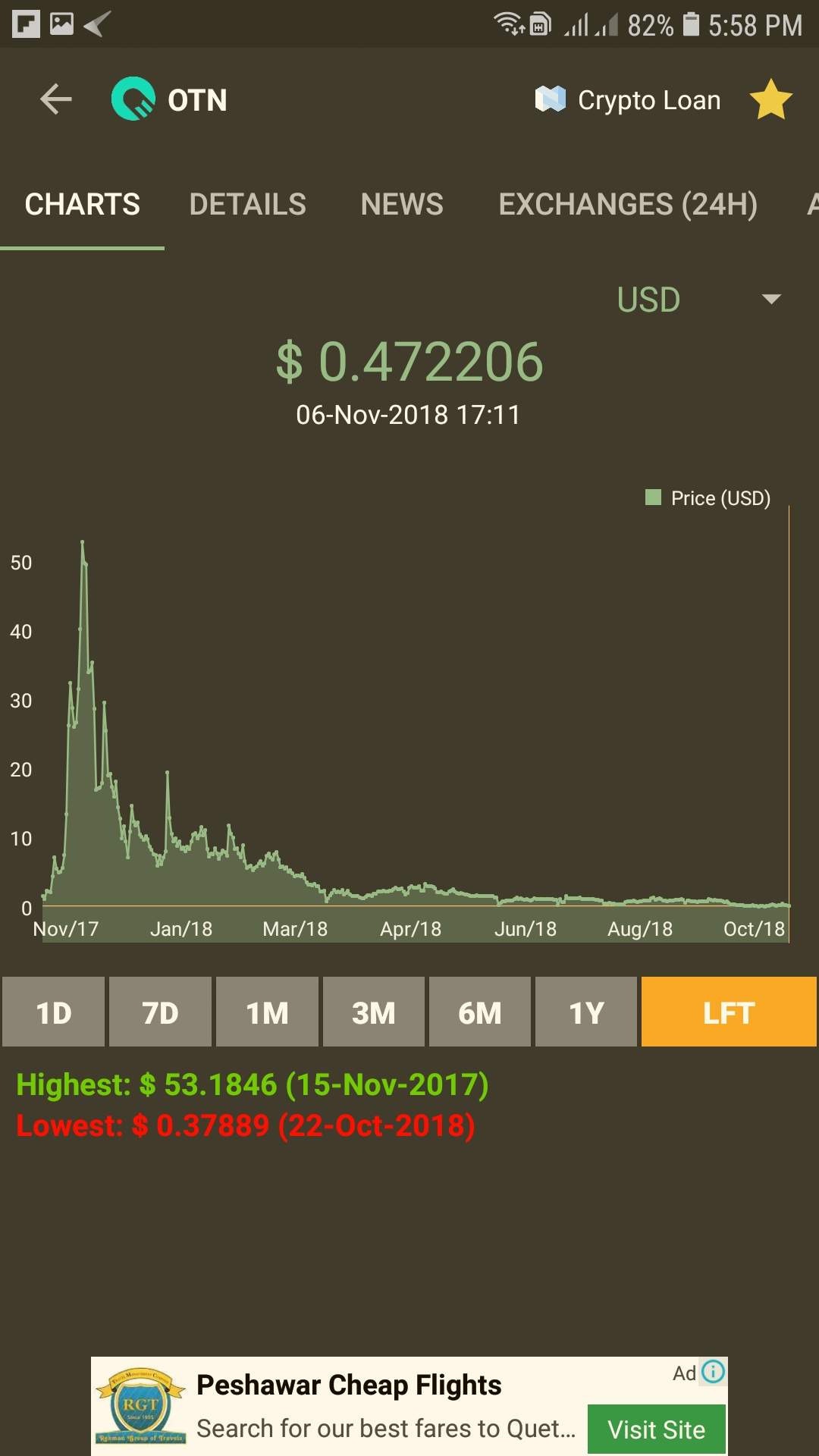Viewport: 819px width, 1456px height.
Task: Choose the 1Y chart range
Action: [585, 1012]
